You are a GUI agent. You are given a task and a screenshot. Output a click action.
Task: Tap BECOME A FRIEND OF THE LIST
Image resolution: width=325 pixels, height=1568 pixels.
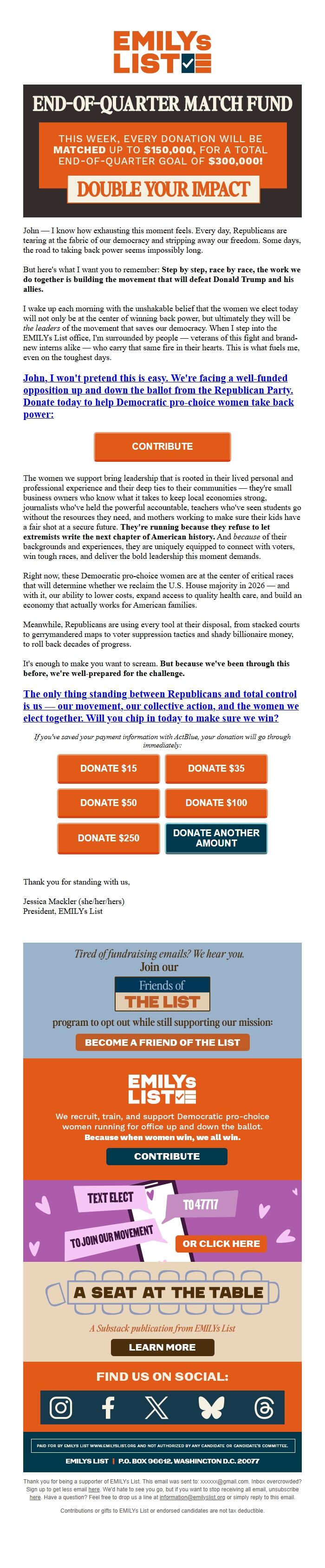point(162,1042)
